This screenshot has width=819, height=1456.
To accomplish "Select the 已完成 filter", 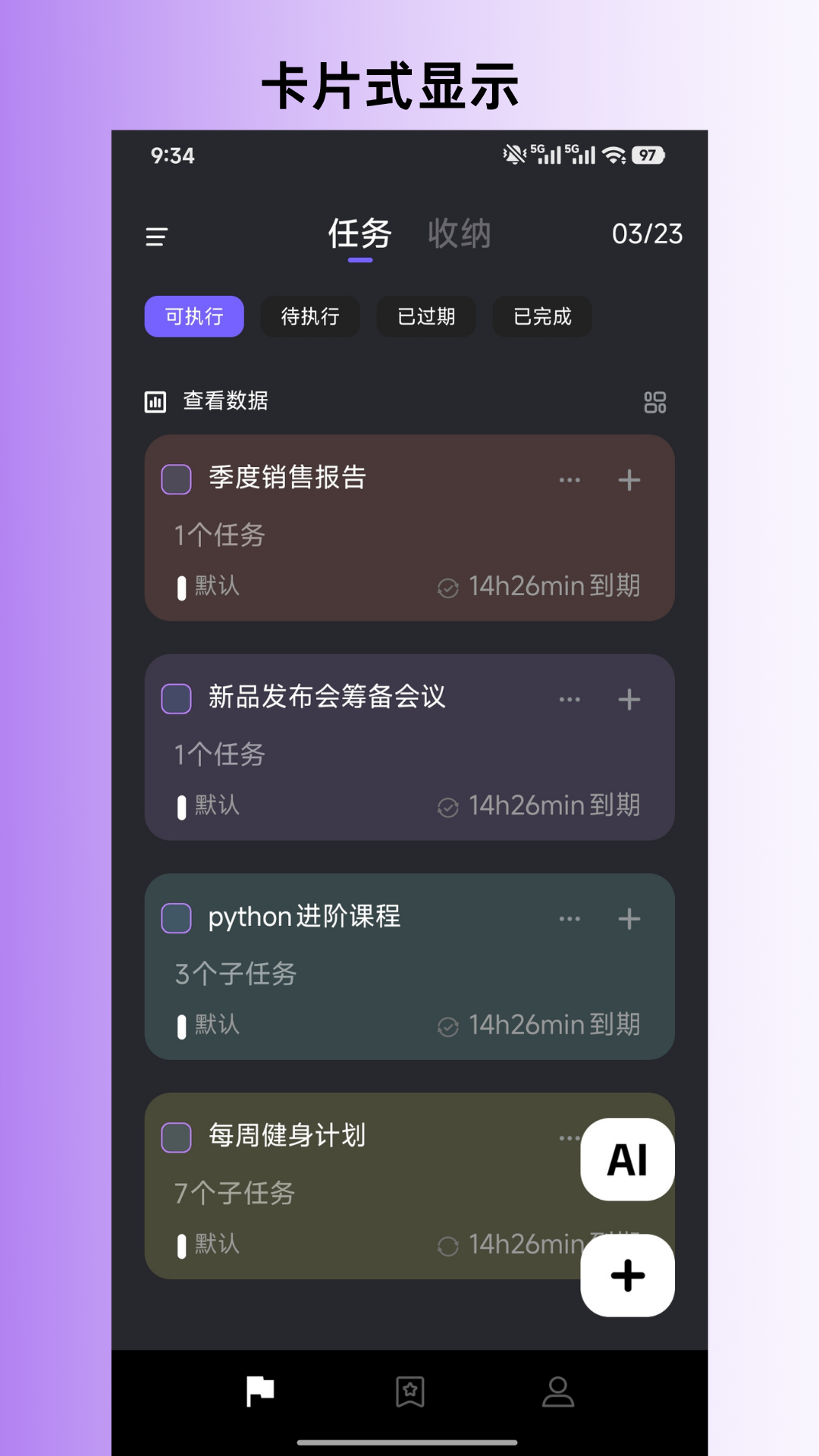I will point(542,316).
